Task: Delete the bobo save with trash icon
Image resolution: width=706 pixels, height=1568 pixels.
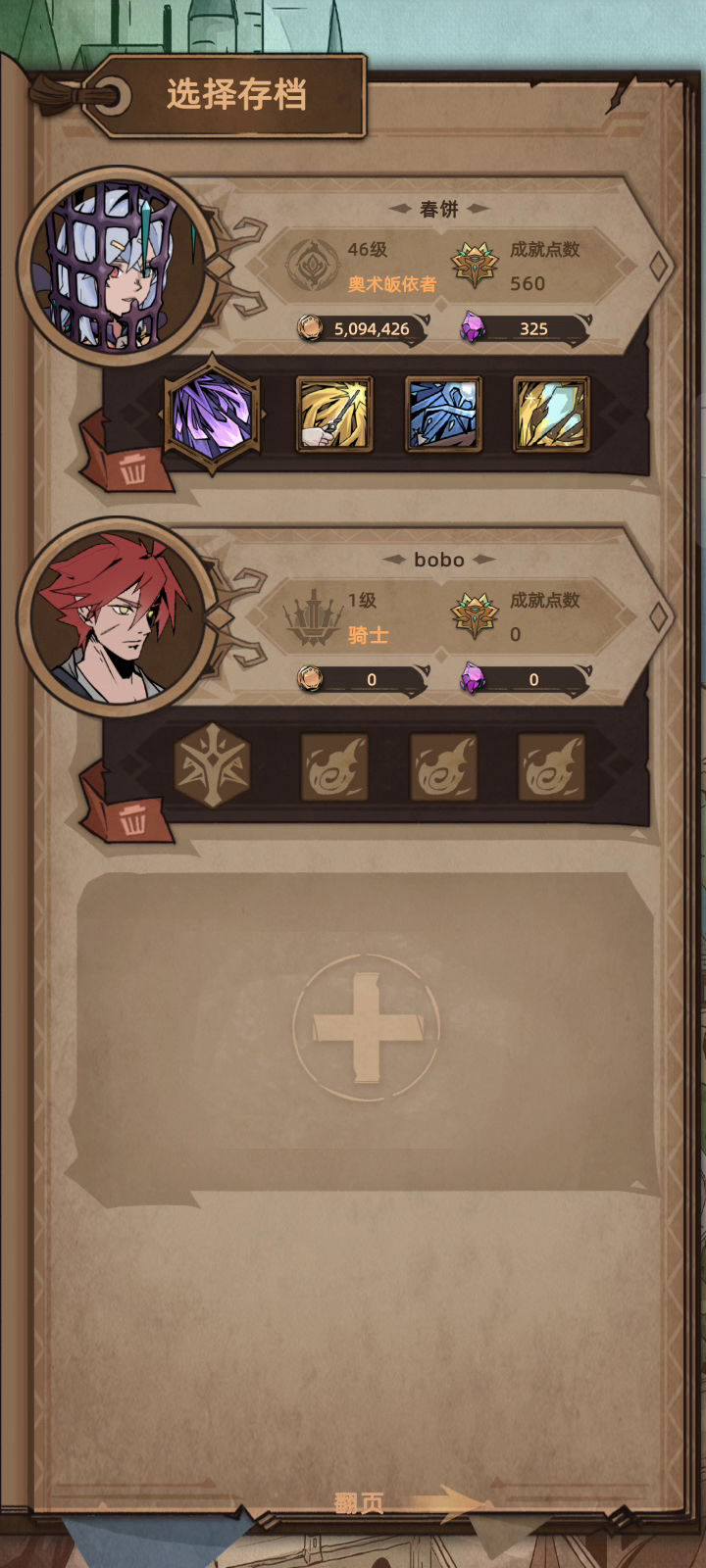Action: click(x=132, y=818)
